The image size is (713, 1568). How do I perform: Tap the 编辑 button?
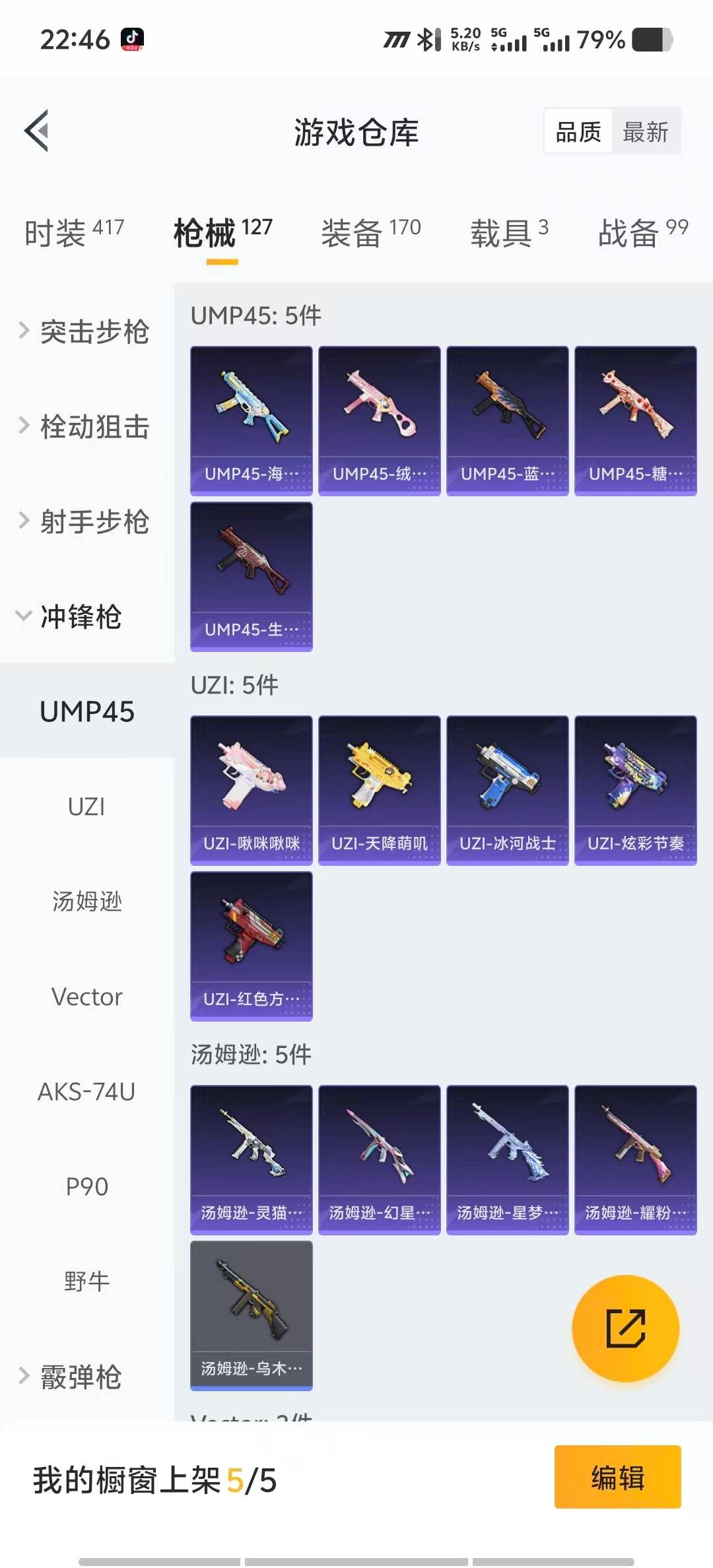click(617, 1478)
